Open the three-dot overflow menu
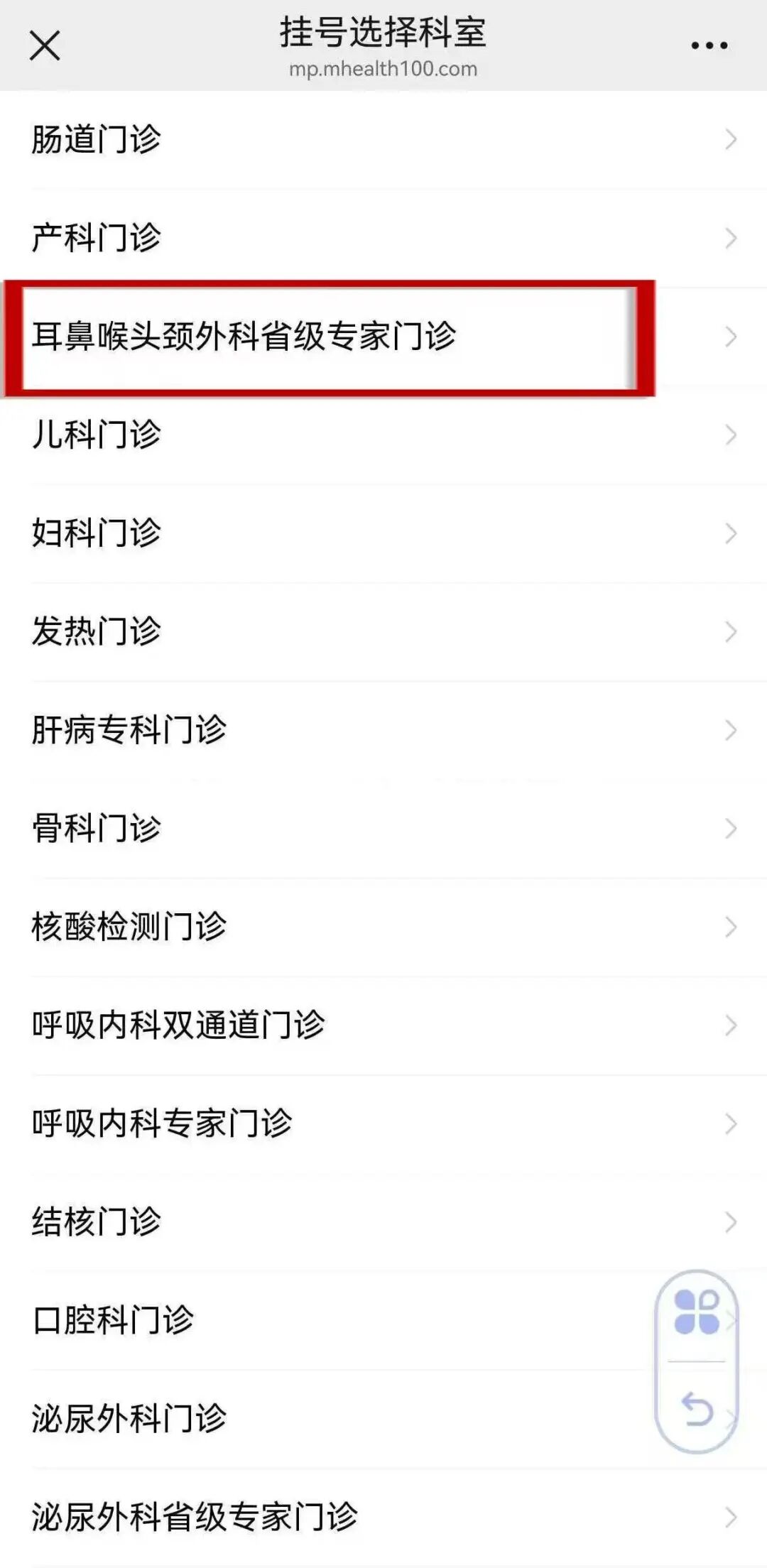767x1568 pixels. click(x=709, y=46)
